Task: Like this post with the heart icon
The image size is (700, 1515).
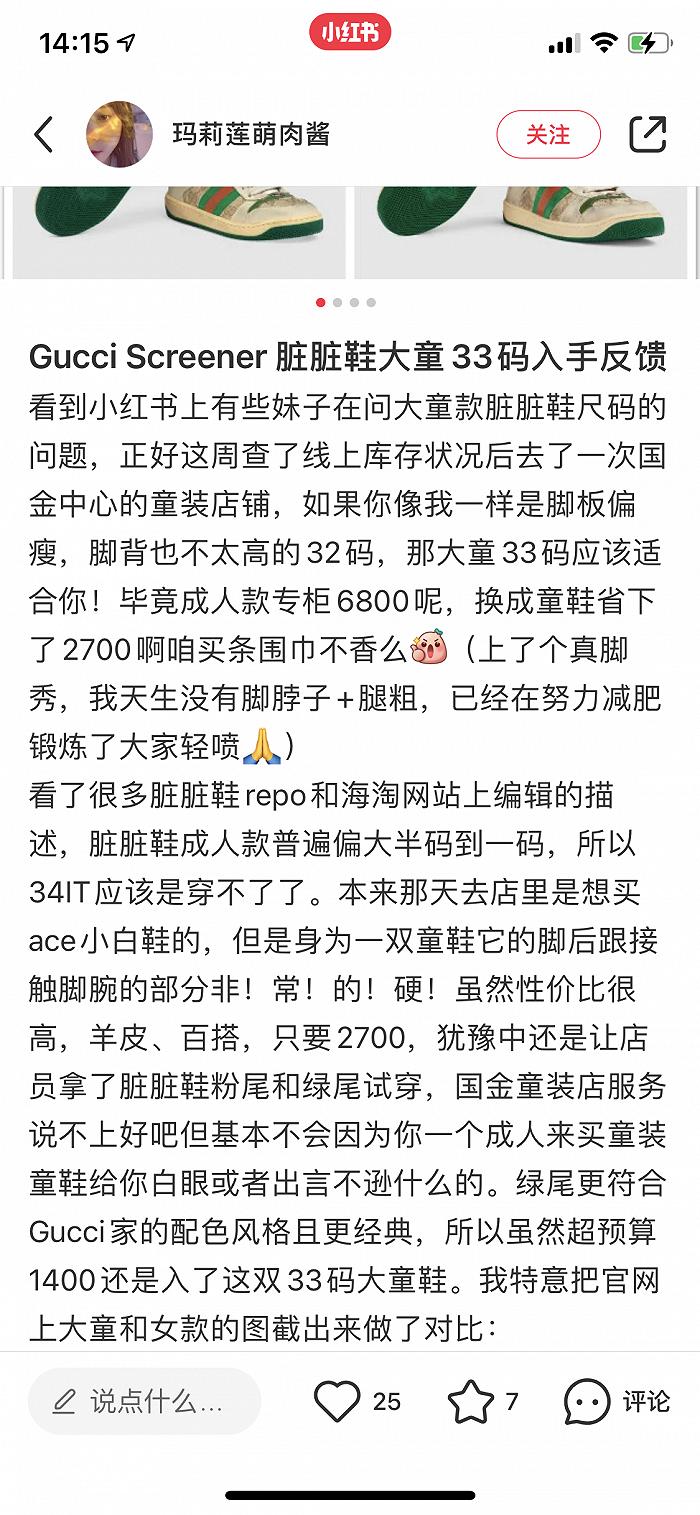Action: click(337, 1401)
